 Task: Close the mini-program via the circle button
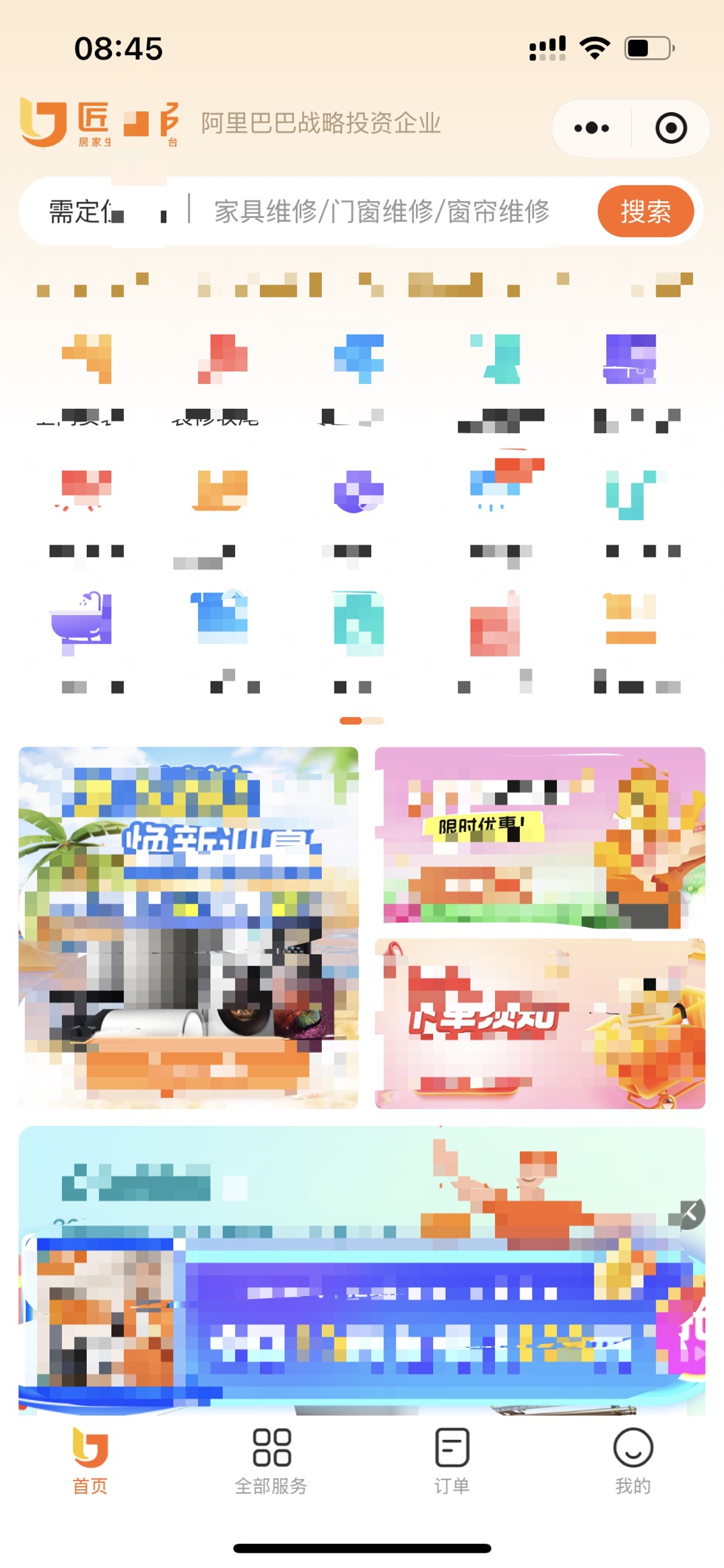coord(670,128)
